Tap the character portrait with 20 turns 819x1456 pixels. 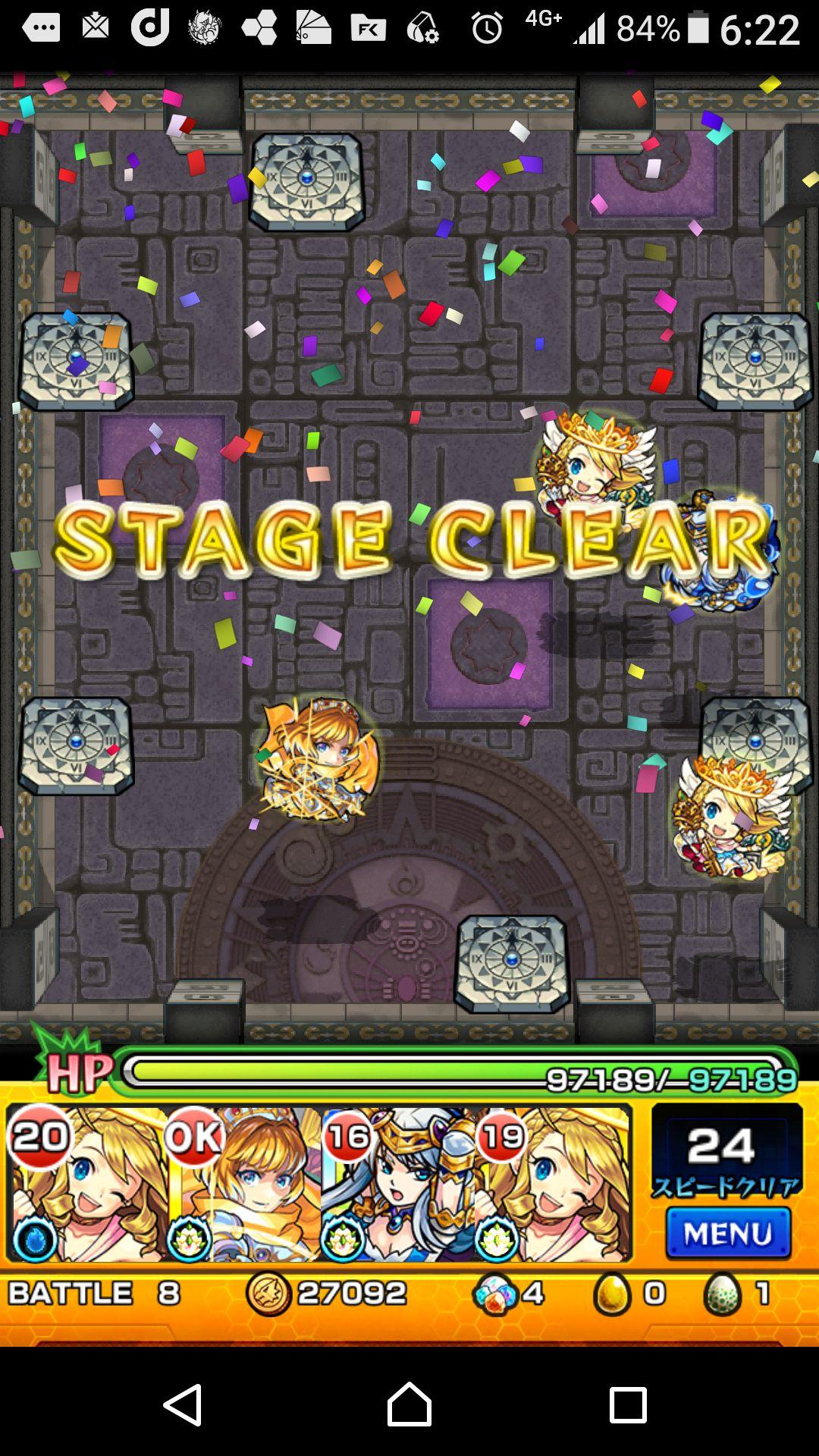[86, 1185]
